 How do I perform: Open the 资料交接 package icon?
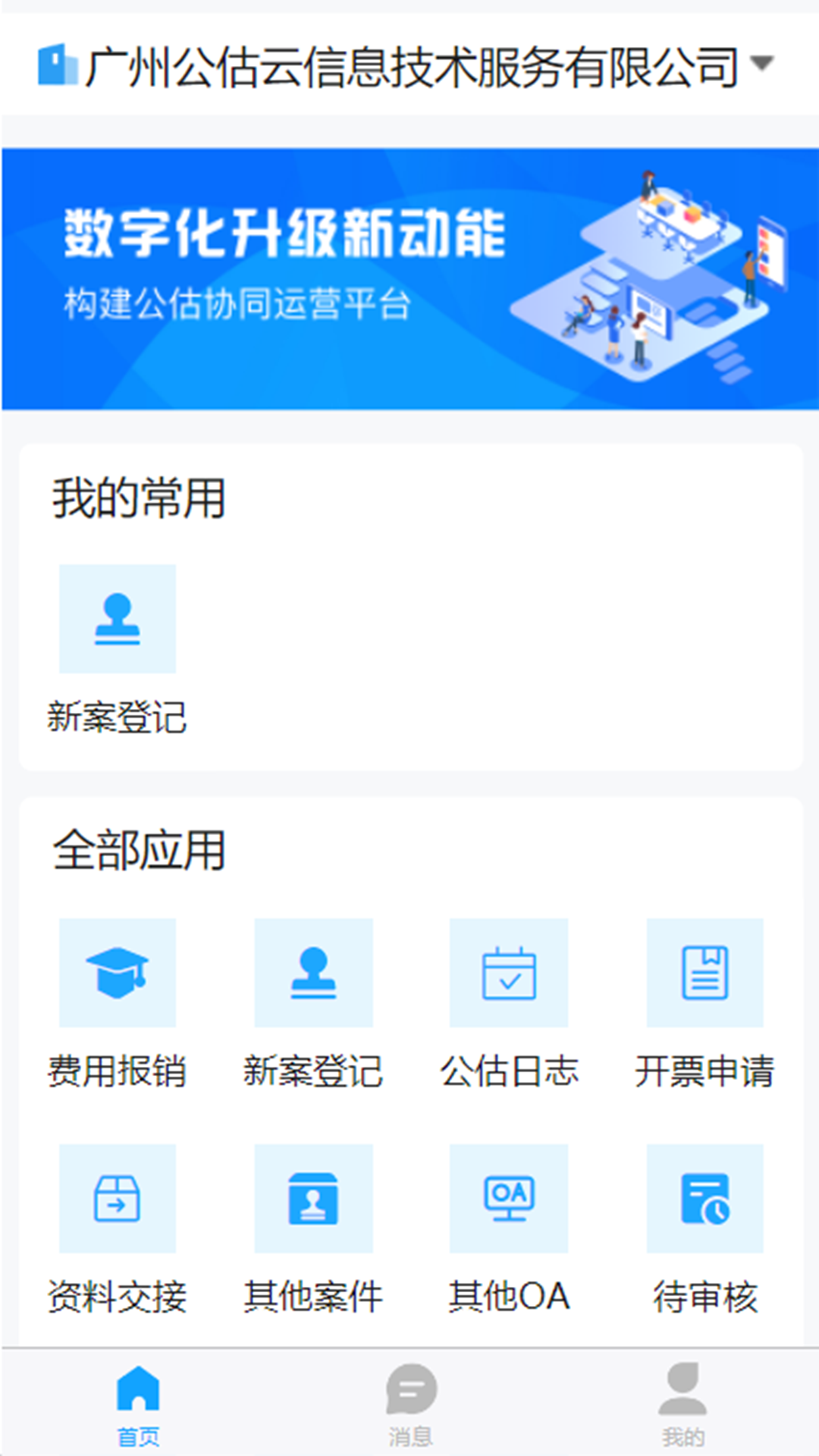click(117, 1199)
